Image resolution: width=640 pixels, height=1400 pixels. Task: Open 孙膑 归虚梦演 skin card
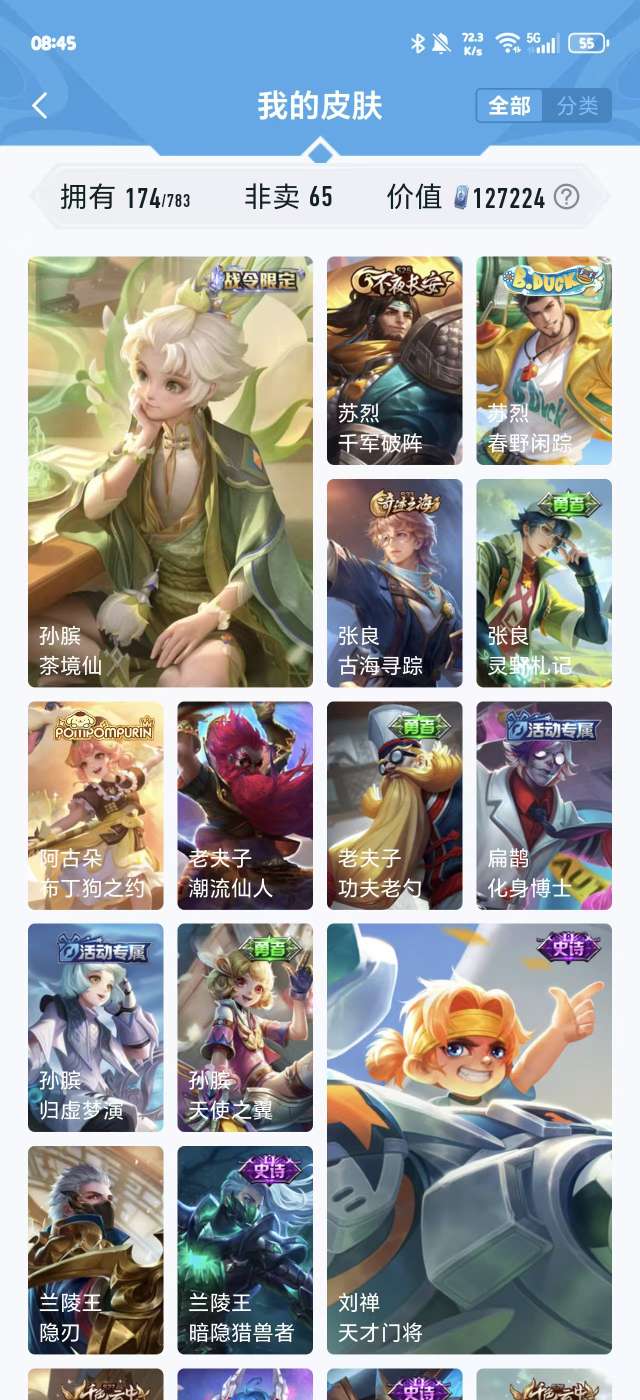click(x=96, y=1027)
